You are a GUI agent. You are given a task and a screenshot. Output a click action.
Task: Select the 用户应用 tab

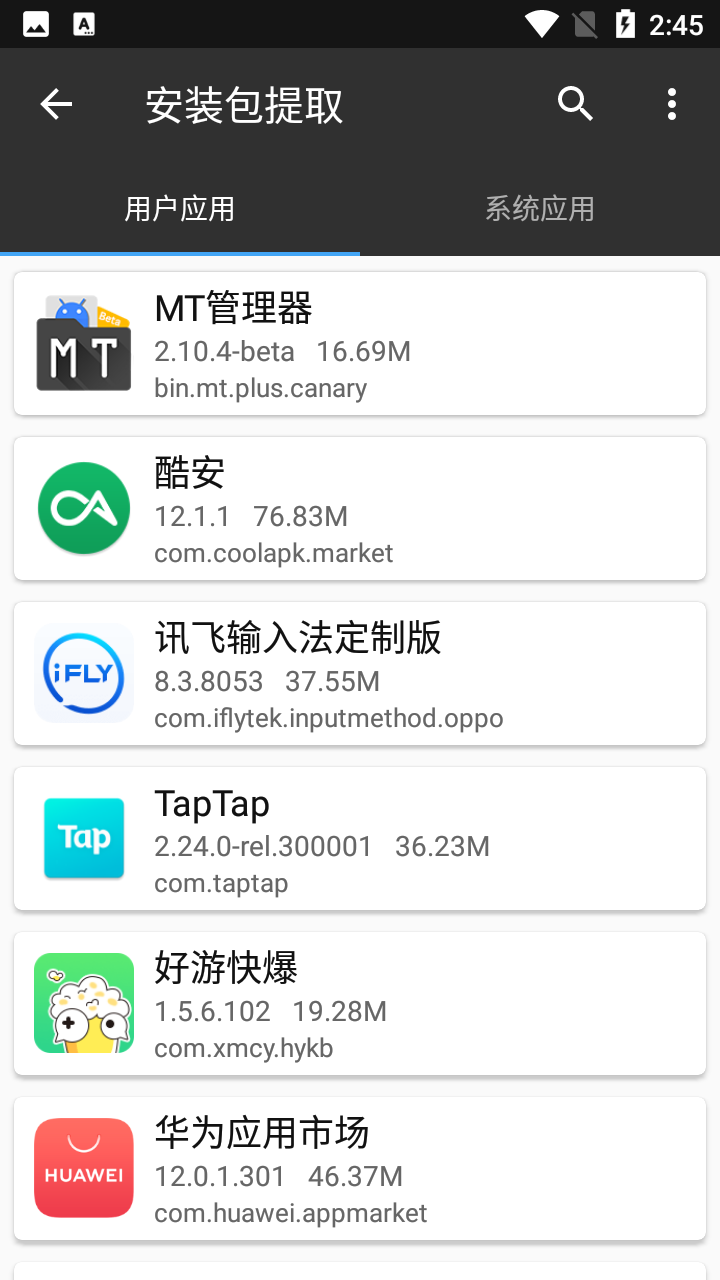180,209
